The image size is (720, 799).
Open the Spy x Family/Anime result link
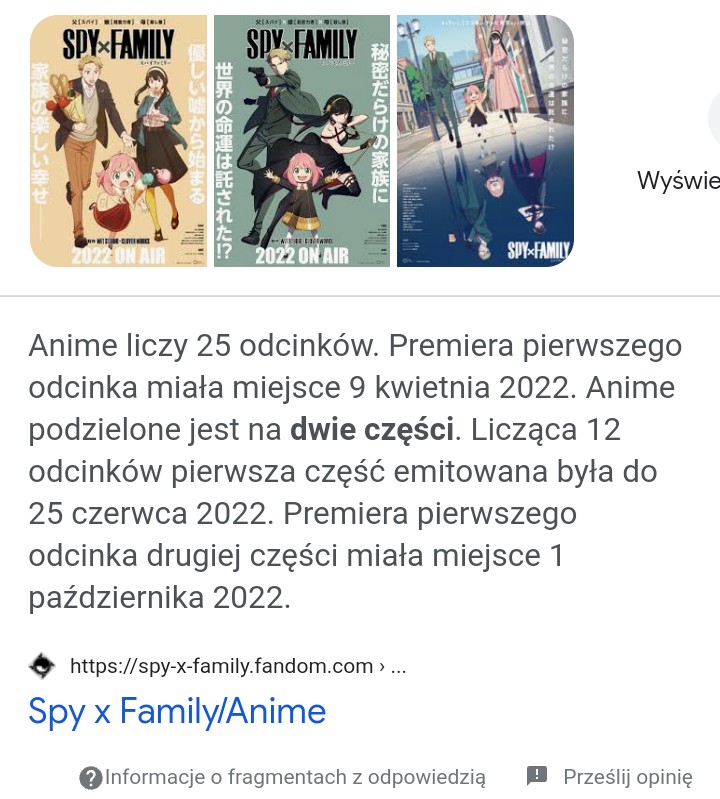click(x=177, y=711)
